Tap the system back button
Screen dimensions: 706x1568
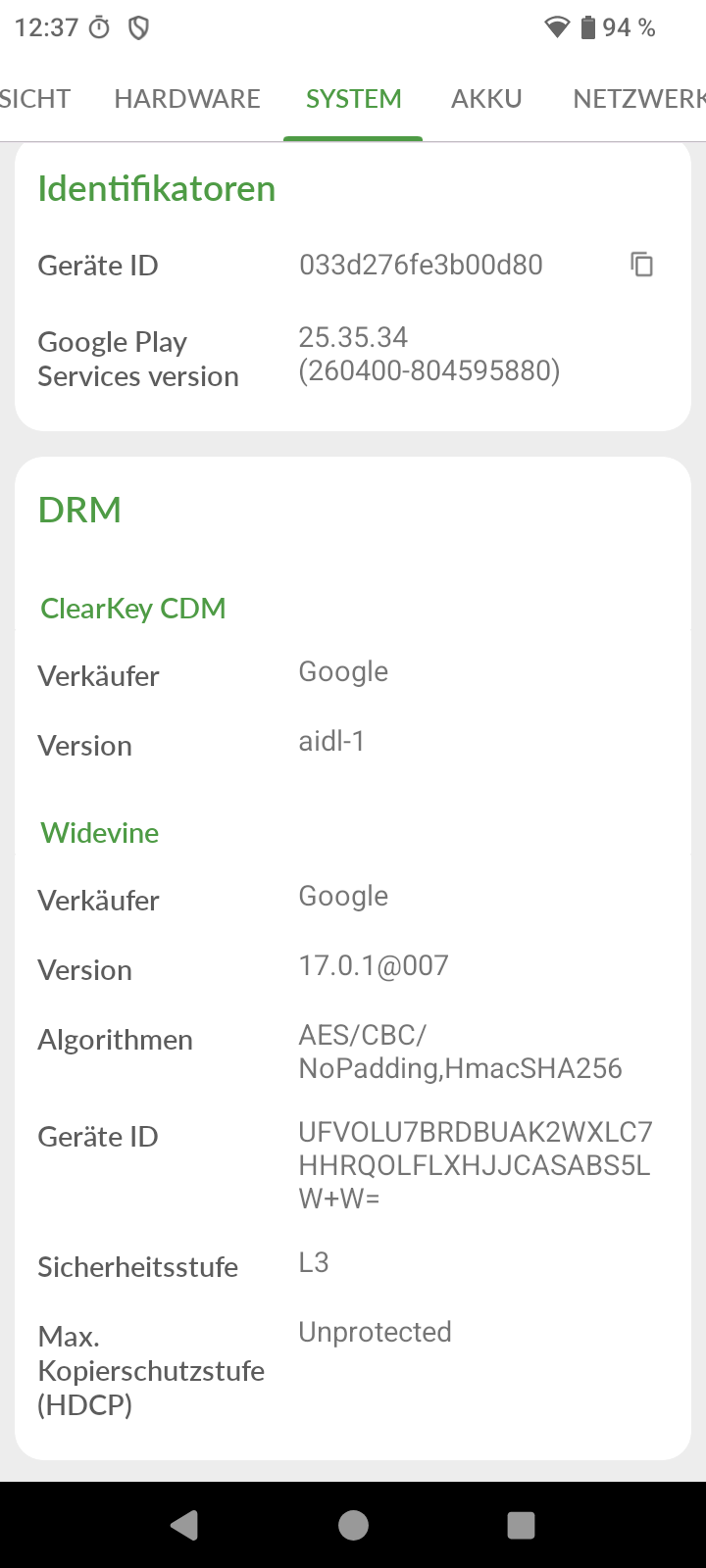[x=183, y=1525]
